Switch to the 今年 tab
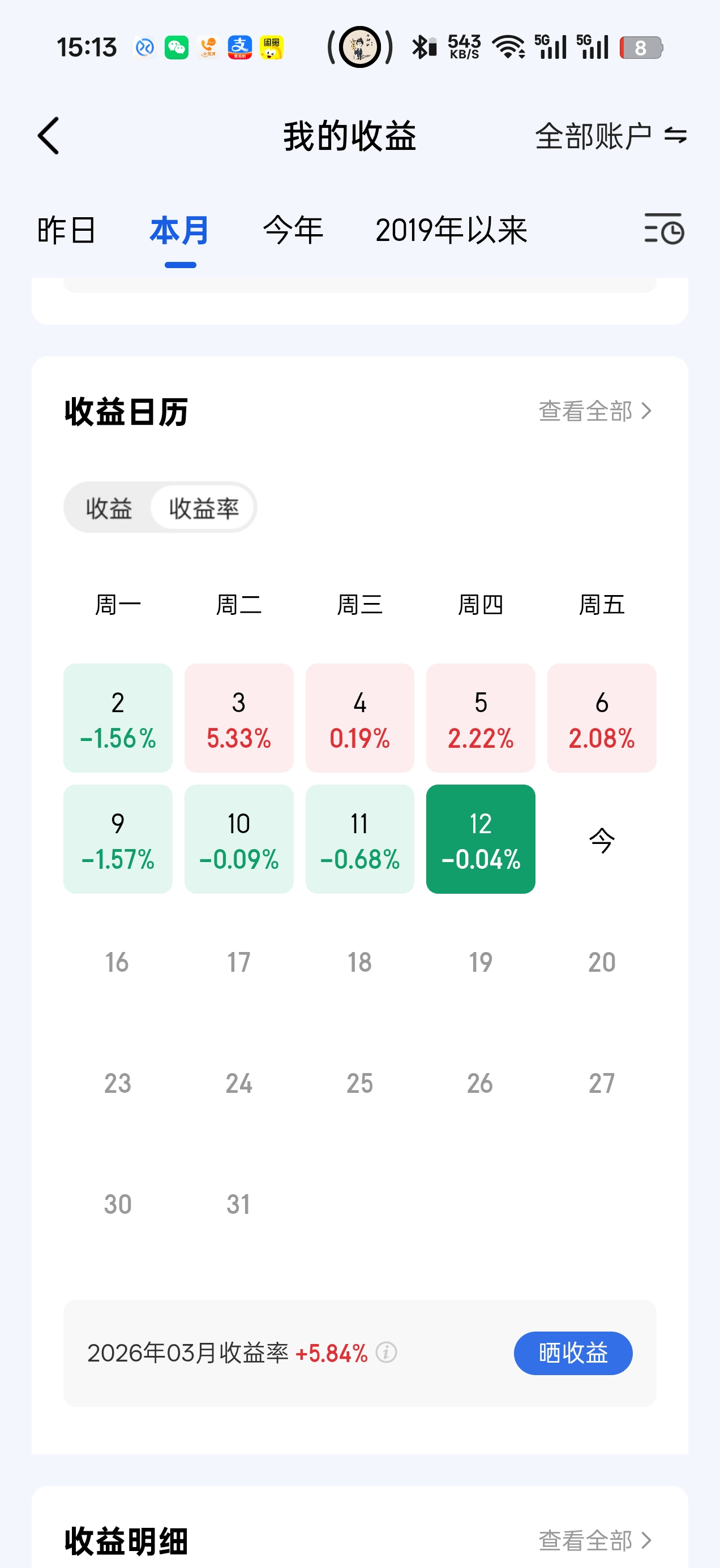720x1568 pixels. [293, 231]
